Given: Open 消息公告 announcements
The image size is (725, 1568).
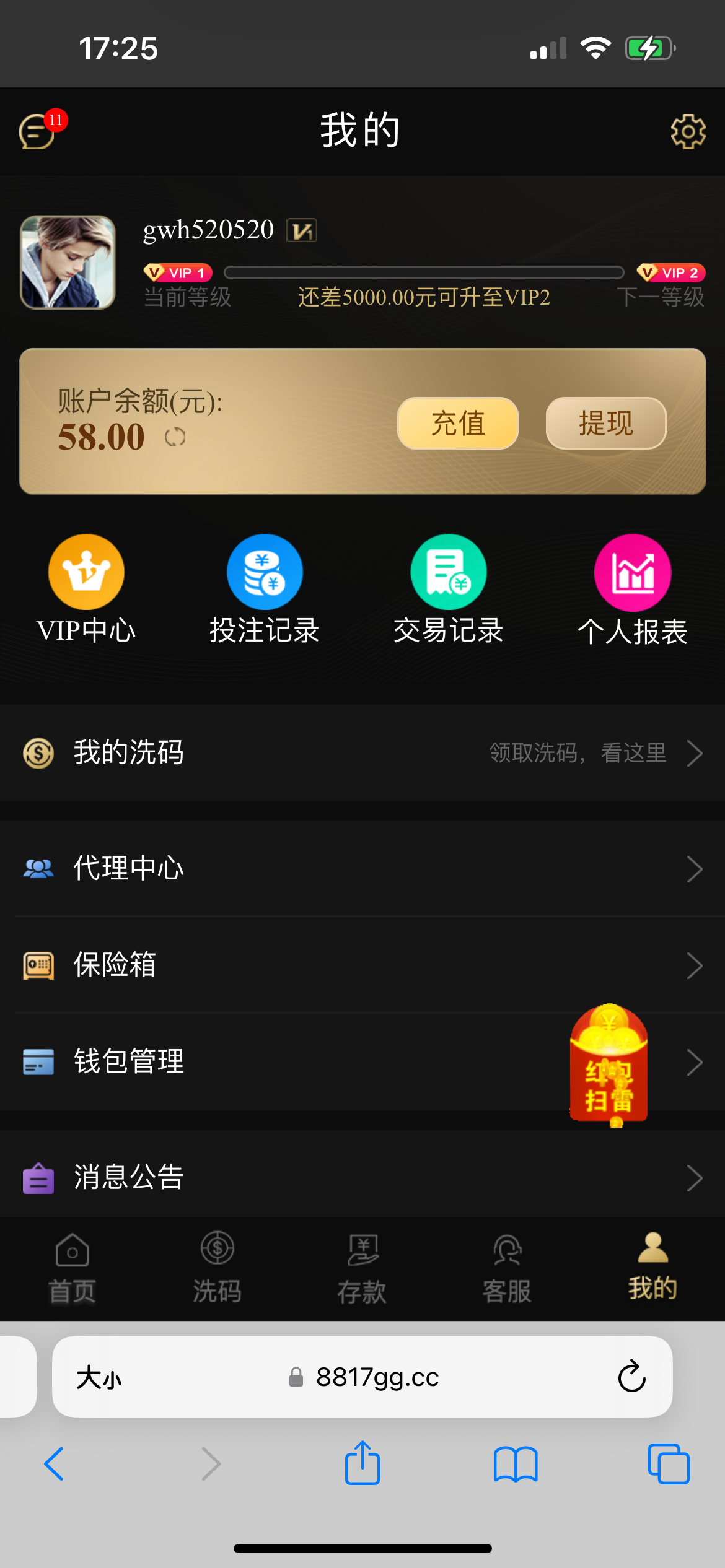Looking at the screenshot, I should click(362, 1177).
